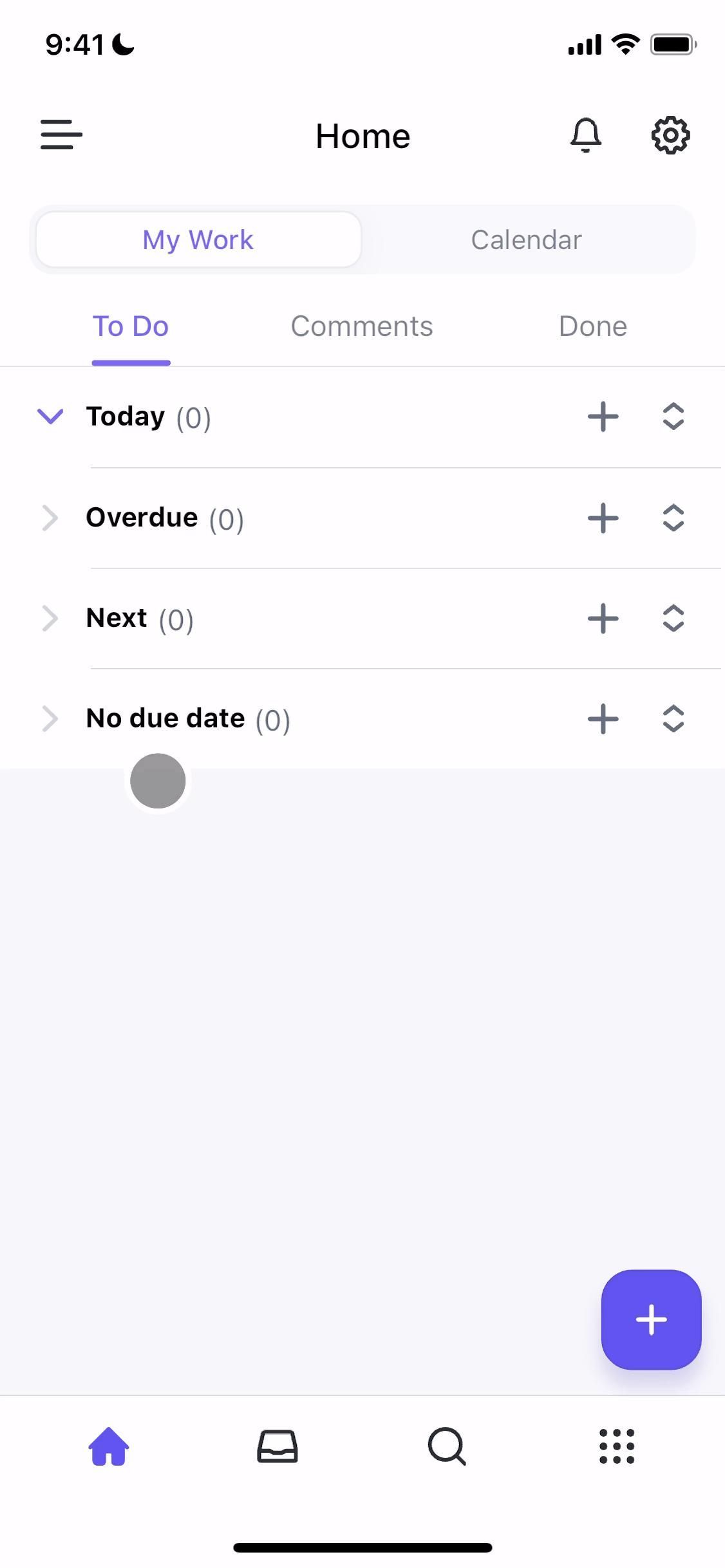The image size is (725, 1568).
Task: Create a new item with the floating plus
Action: click(x=651, y=1320)
